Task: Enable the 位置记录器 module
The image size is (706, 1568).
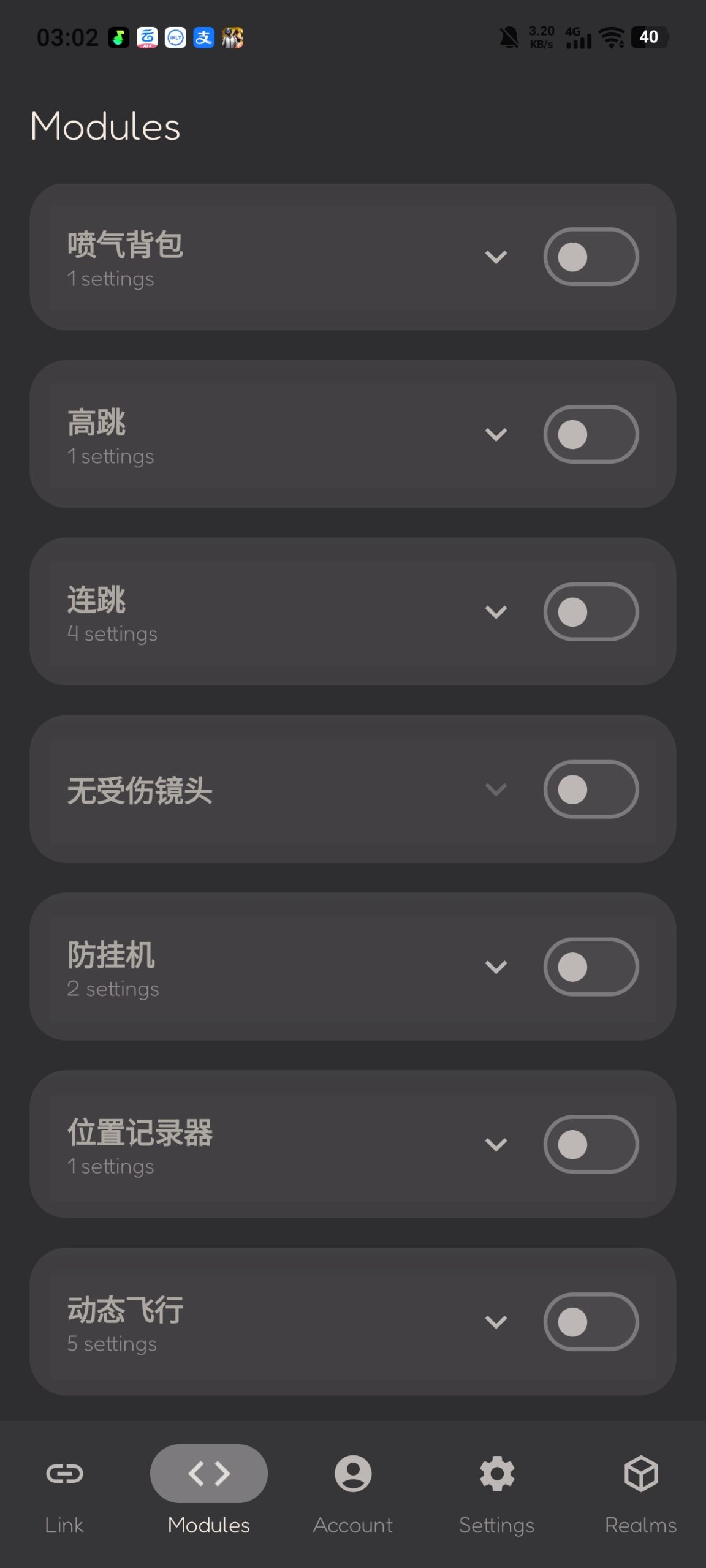Action: [x=591, y=1144]
